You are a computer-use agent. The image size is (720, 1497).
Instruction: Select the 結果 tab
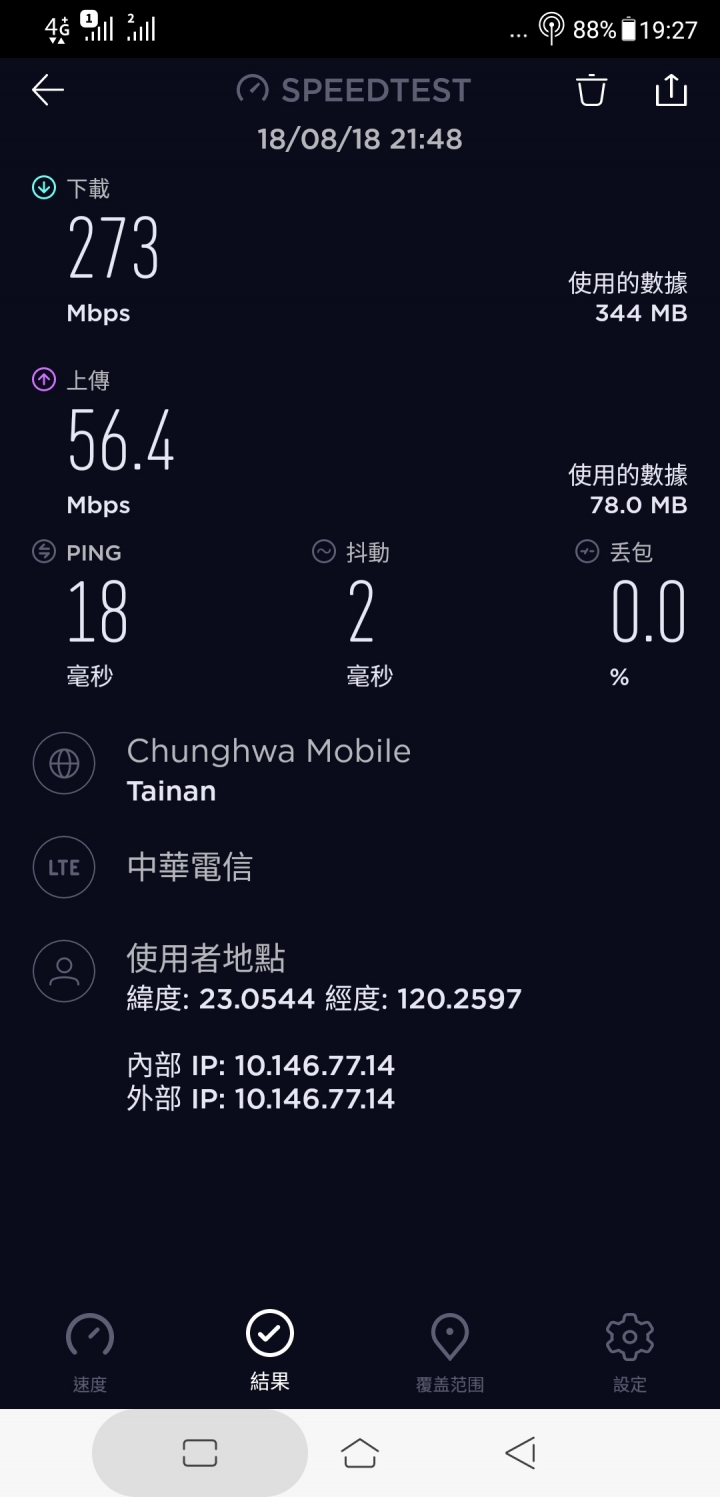270,1351
